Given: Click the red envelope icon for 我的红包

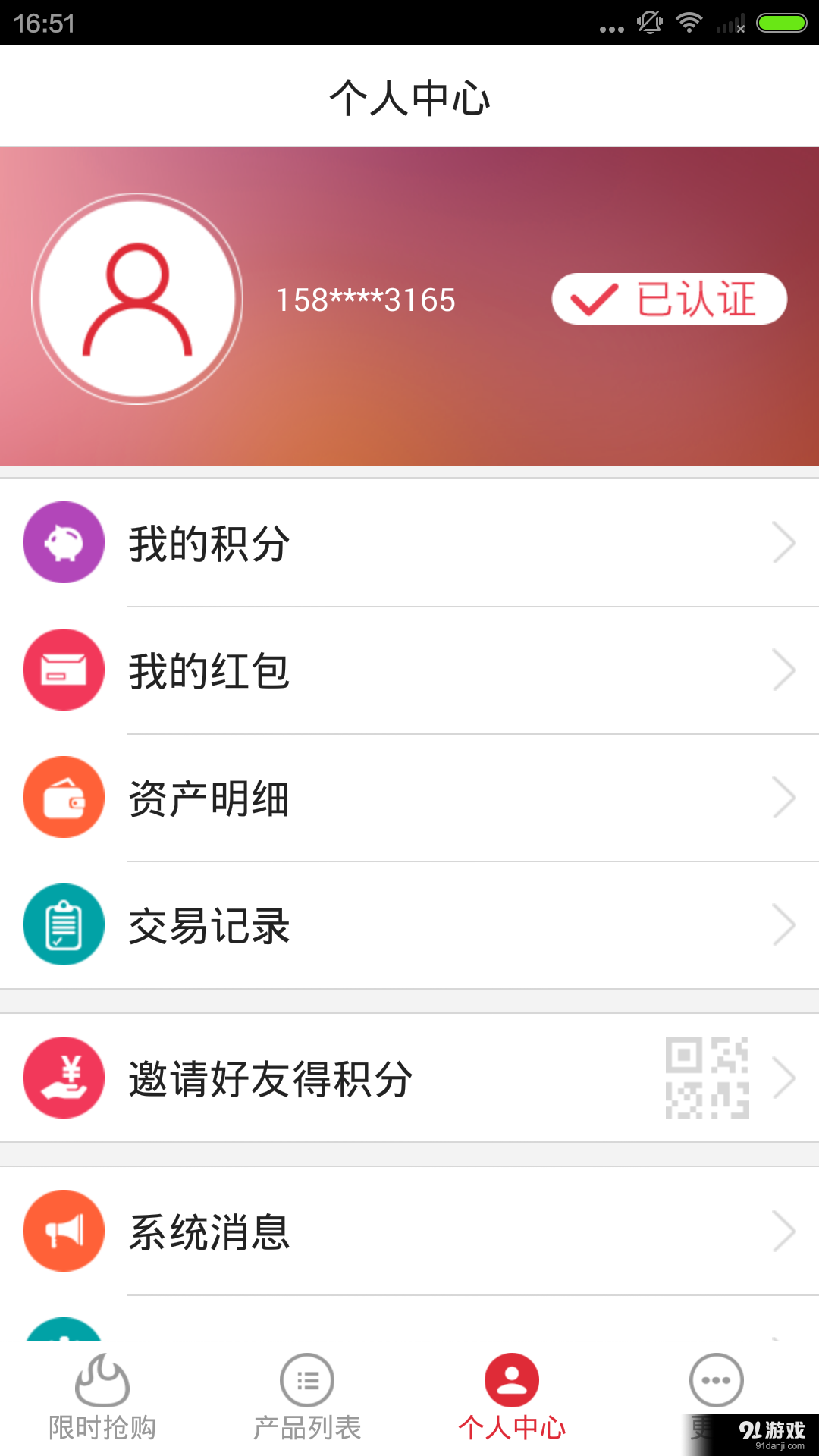Looking at the screenshot, I should pos(64,670).
